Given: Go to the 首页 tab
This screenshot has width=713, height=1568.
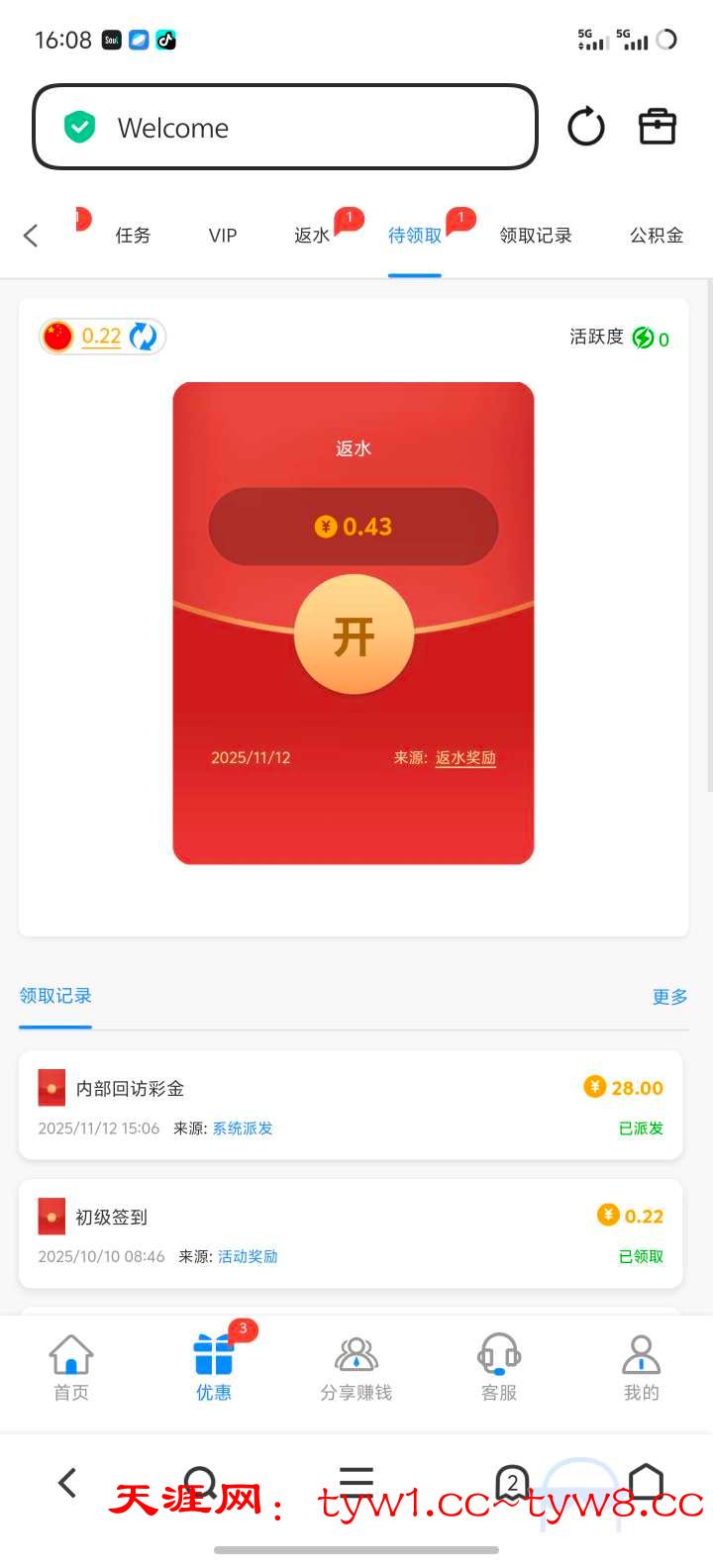Looking at the screenshot, I should click(x=71, y=1367).
